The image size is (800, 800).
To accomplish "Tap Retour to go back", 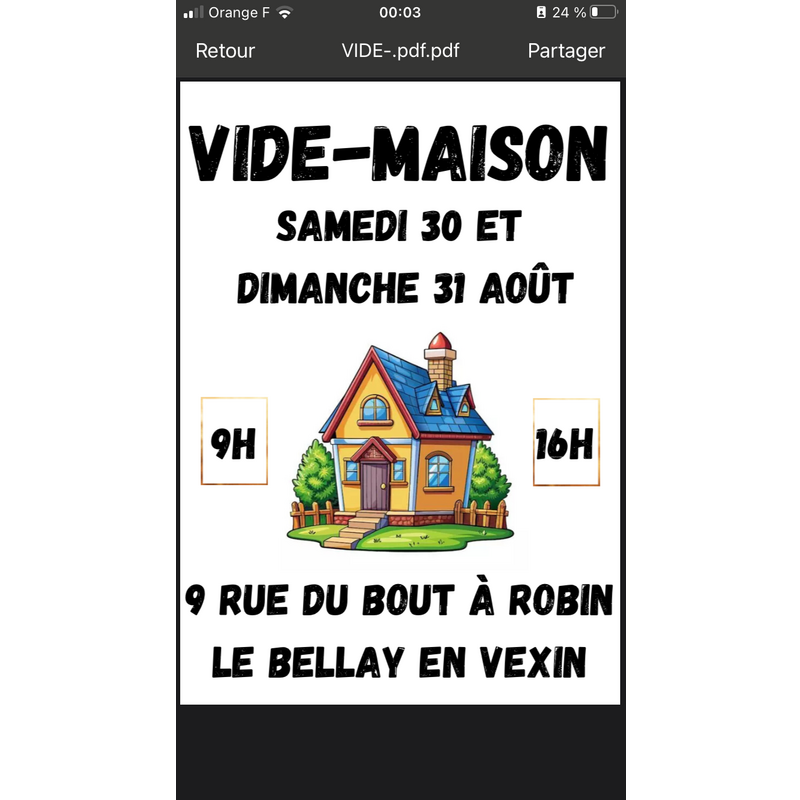I will (225, 51).
